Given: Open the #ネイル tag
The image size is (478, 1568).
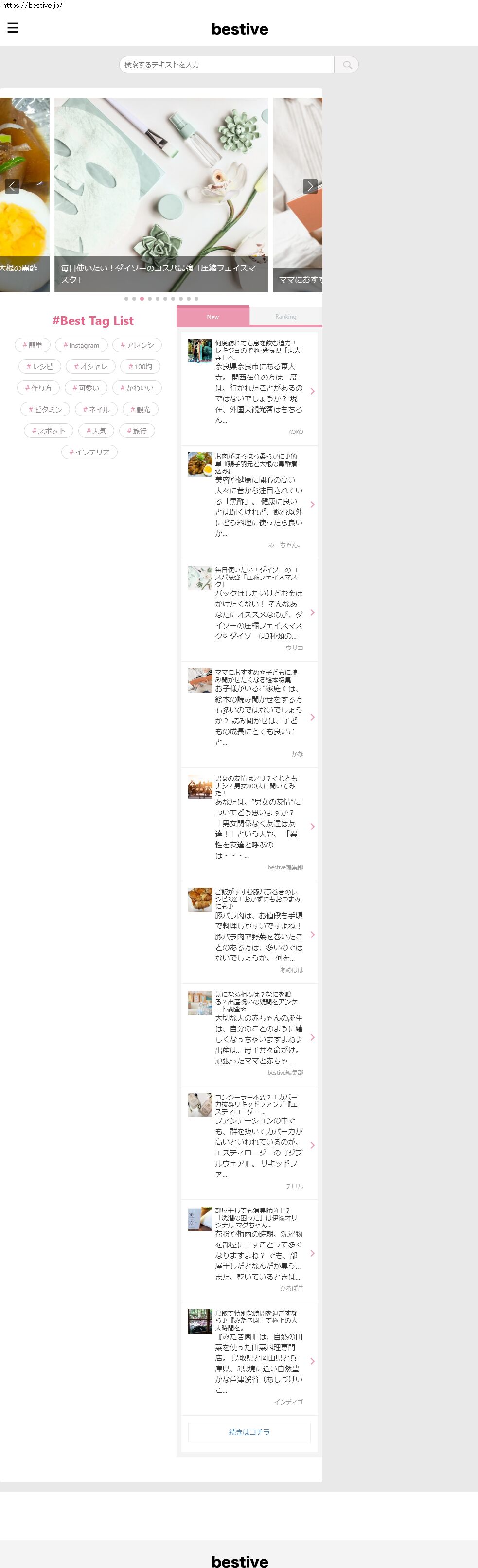Looking at the screenshot, I should tap(96, 409).
